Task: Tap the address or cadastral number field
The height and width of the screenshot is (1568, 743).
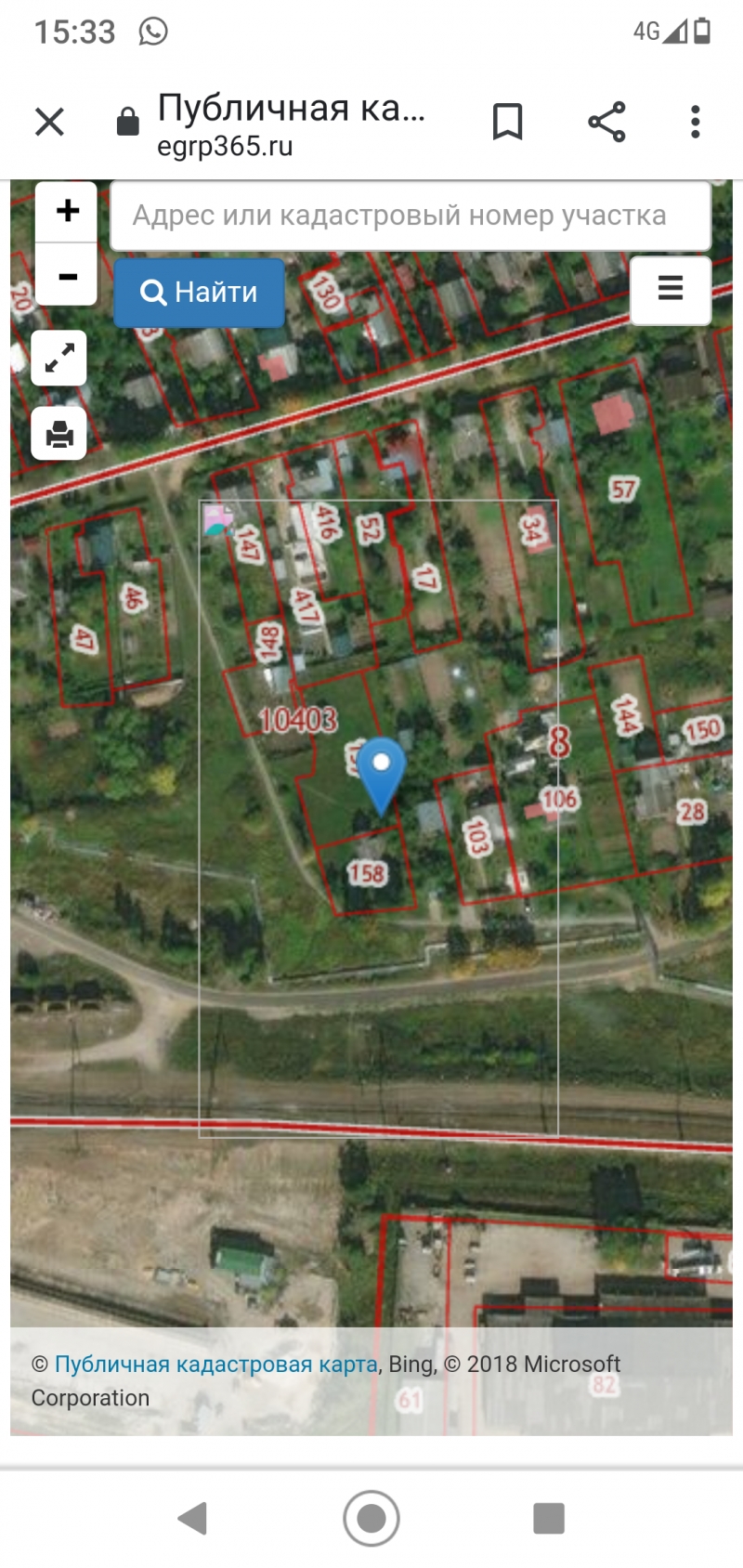Action: click(x=410, y=216)
